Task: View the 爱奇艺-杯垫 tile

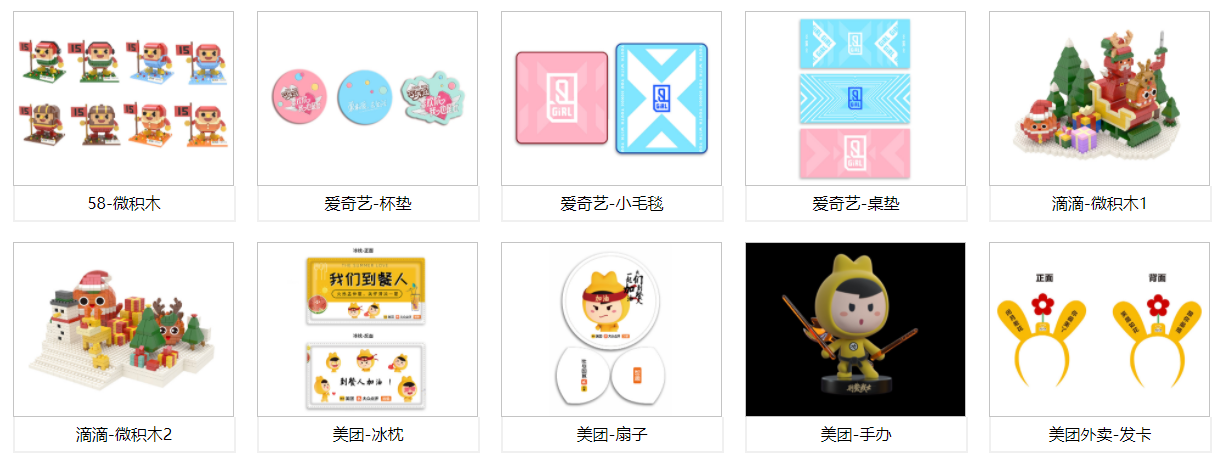Action: [x=367, y=99]
